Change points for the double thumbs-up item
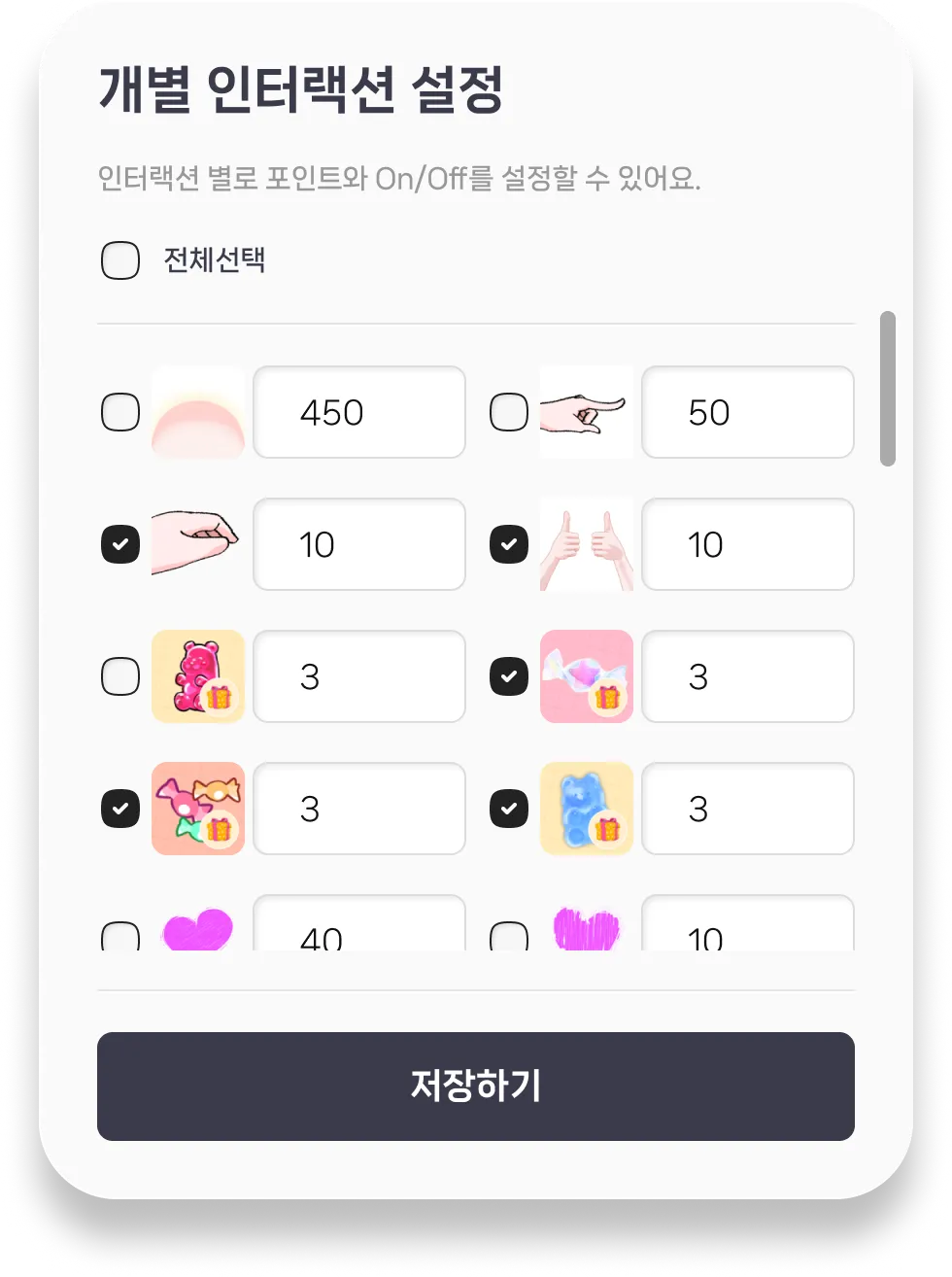Viewport: 952px width, 1277px height. pyautogui.click(x=748, y=544)
